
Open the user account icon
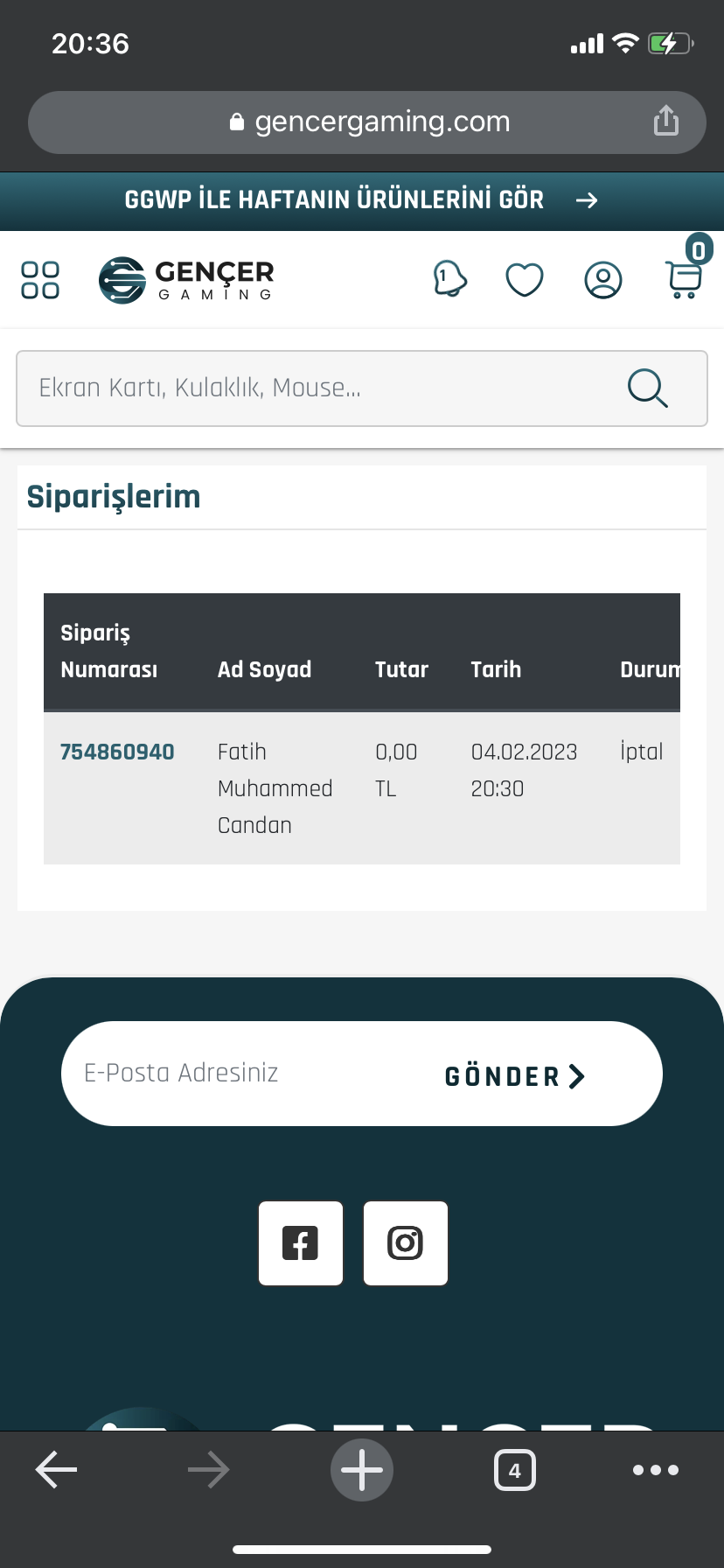point(602,280)
